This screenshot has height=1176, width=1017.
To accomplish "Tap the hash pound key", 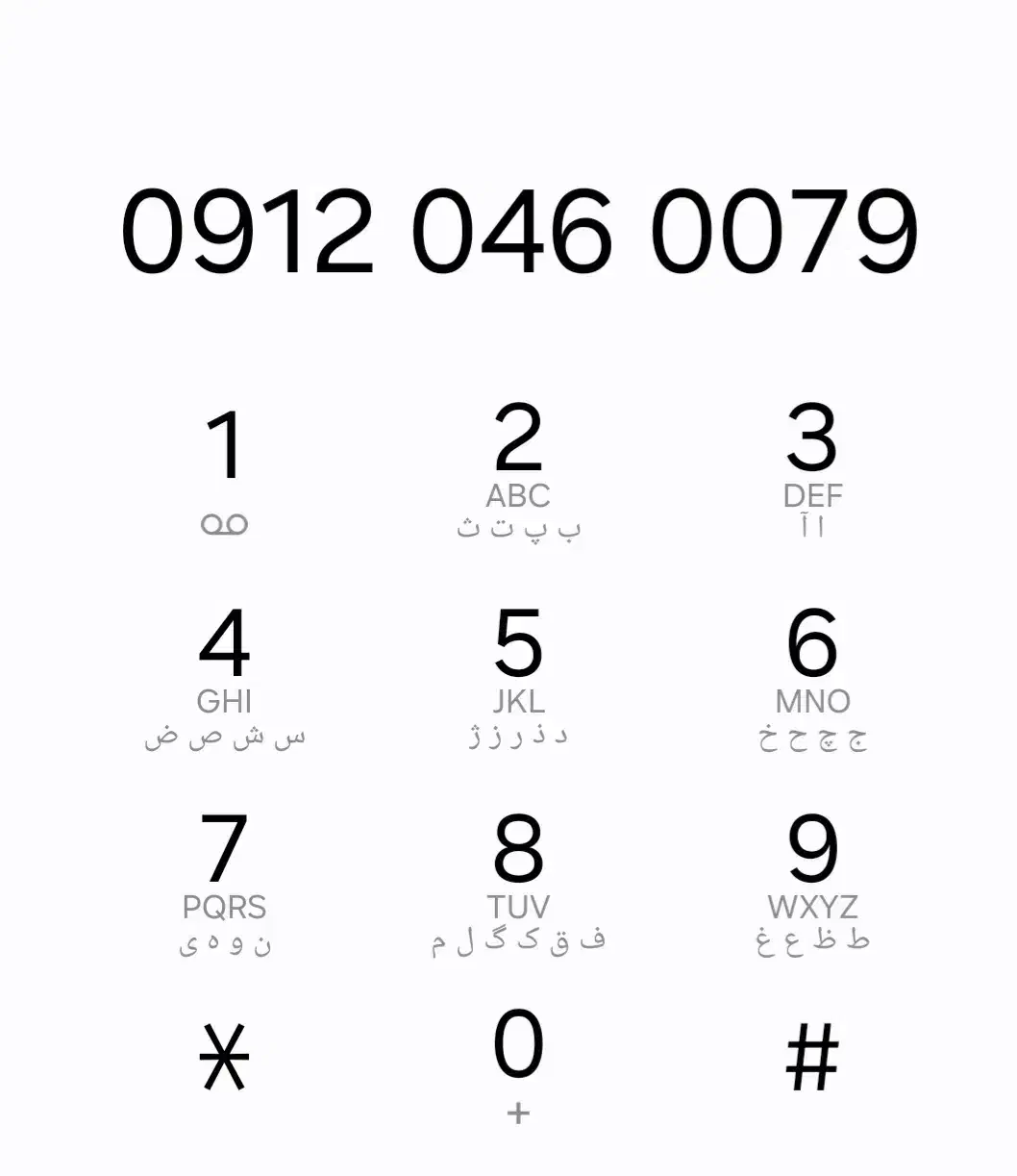I will pyautogui.click(x=812, y=1056).
